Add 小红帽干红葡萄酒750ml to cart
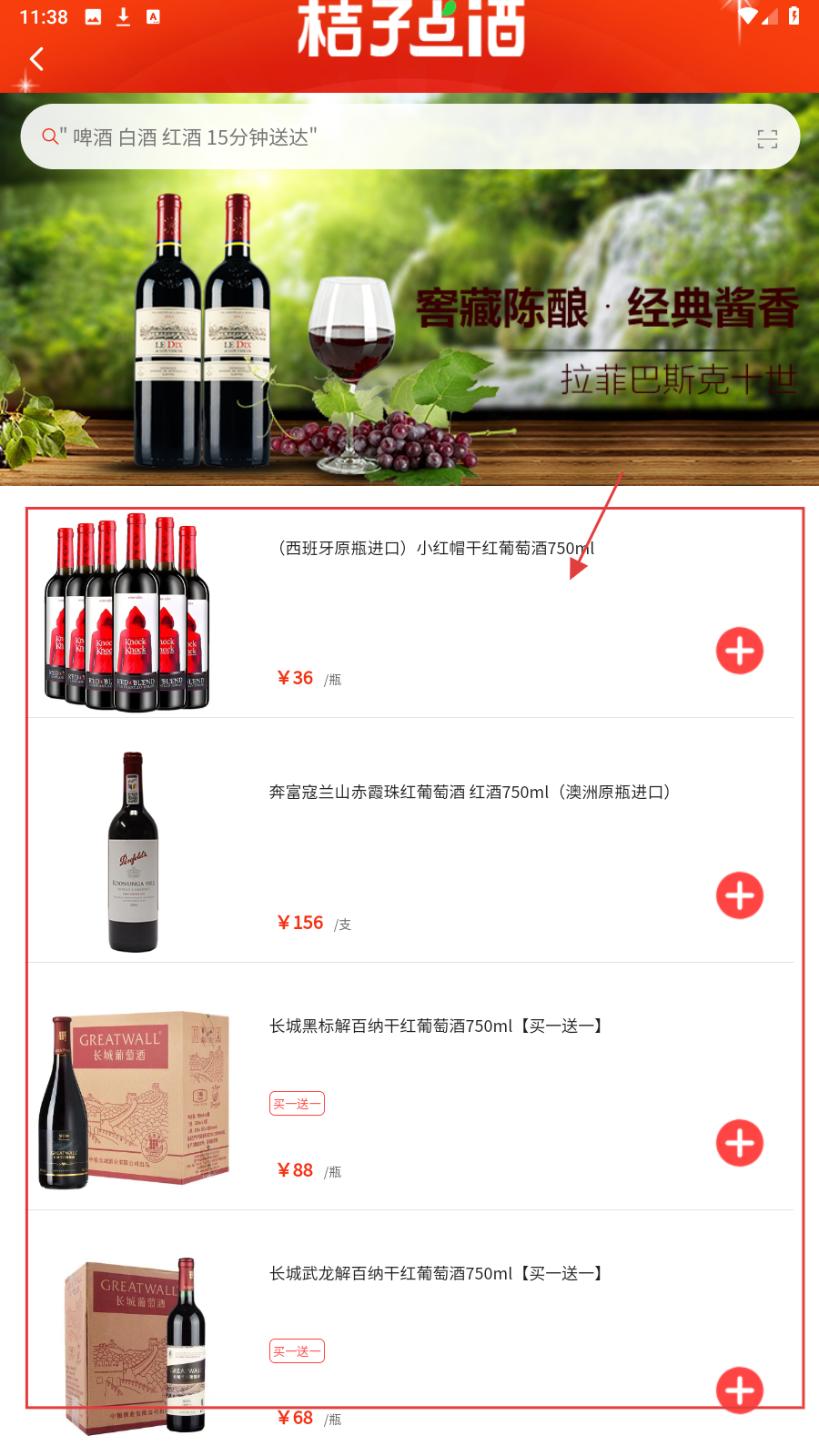The height and width of the screenshot is (1456, 819). tap(739, 651)
